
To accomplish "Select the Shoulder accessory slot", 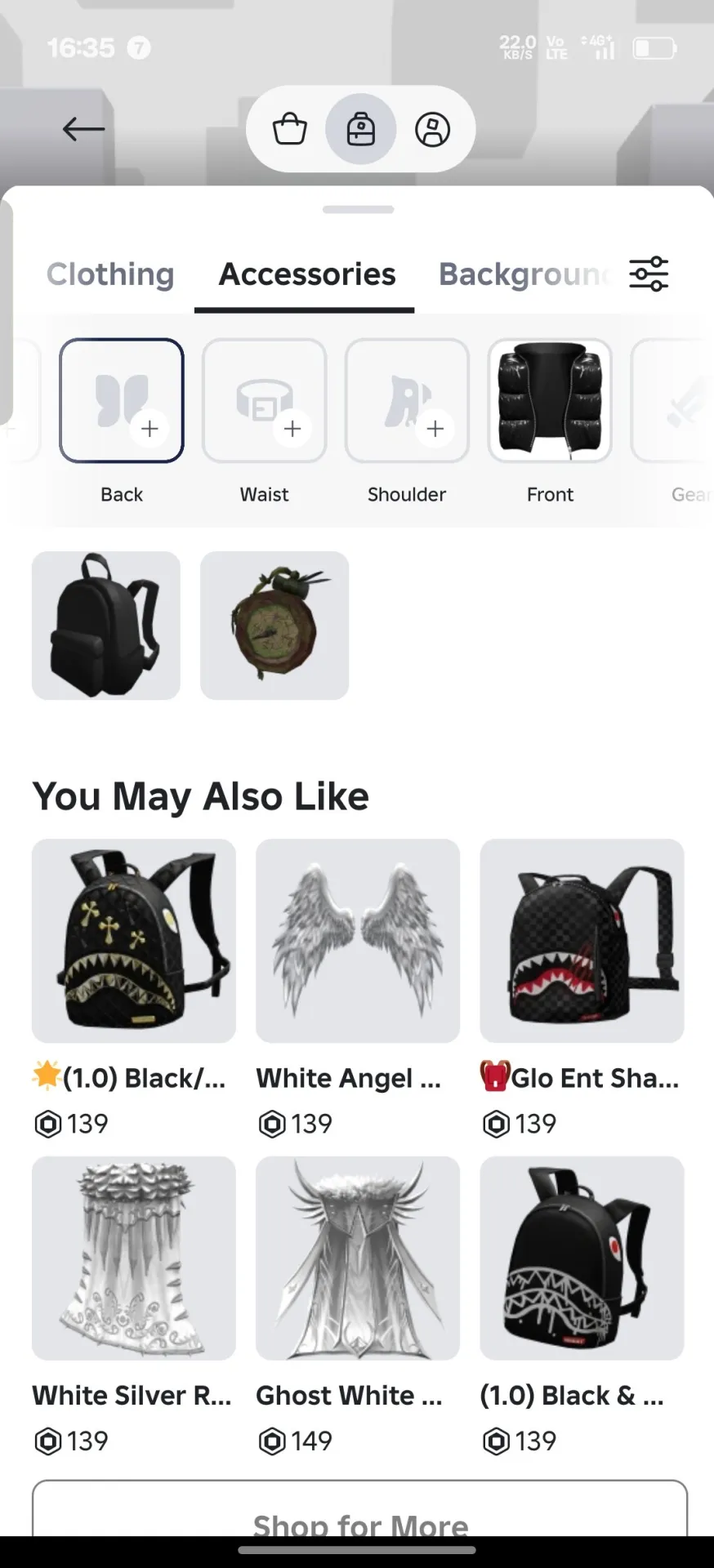I will coord(407,400).
